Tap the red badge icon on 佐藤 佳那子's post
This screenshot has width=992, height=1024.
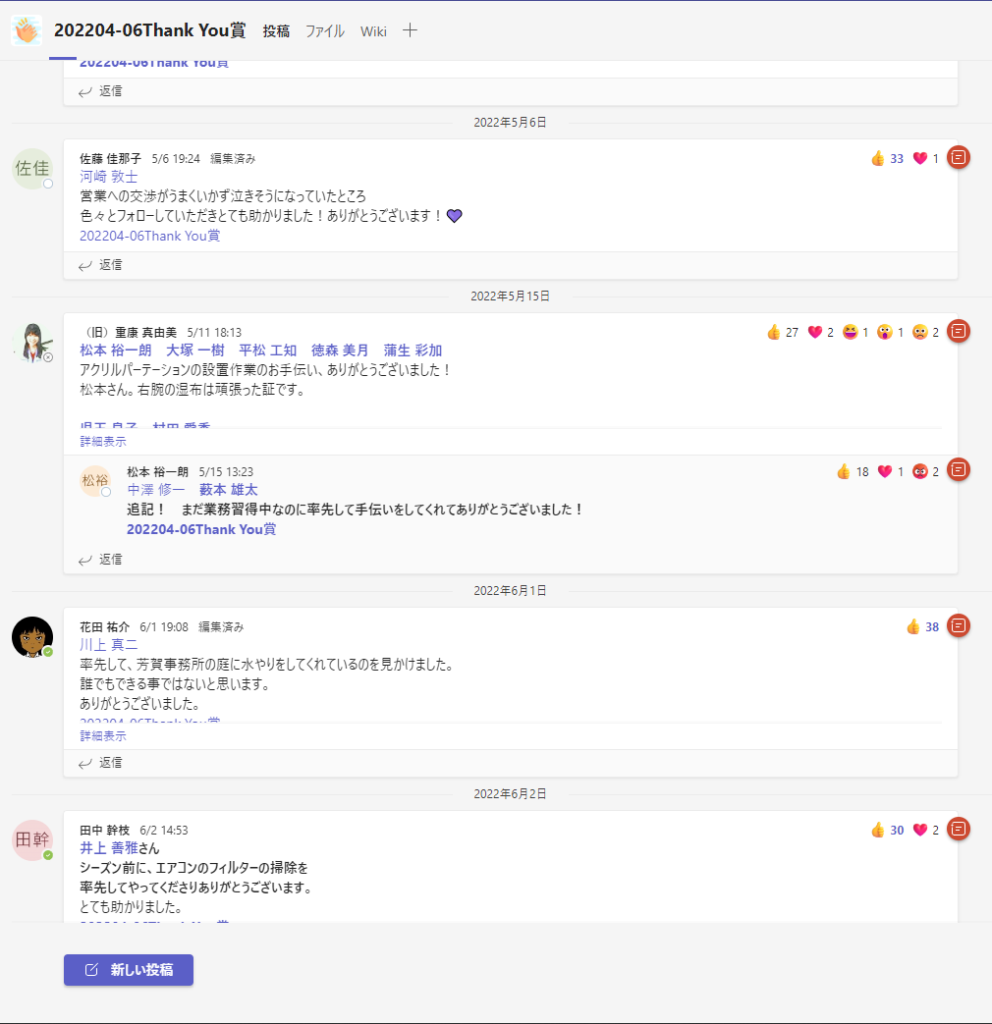958,158
